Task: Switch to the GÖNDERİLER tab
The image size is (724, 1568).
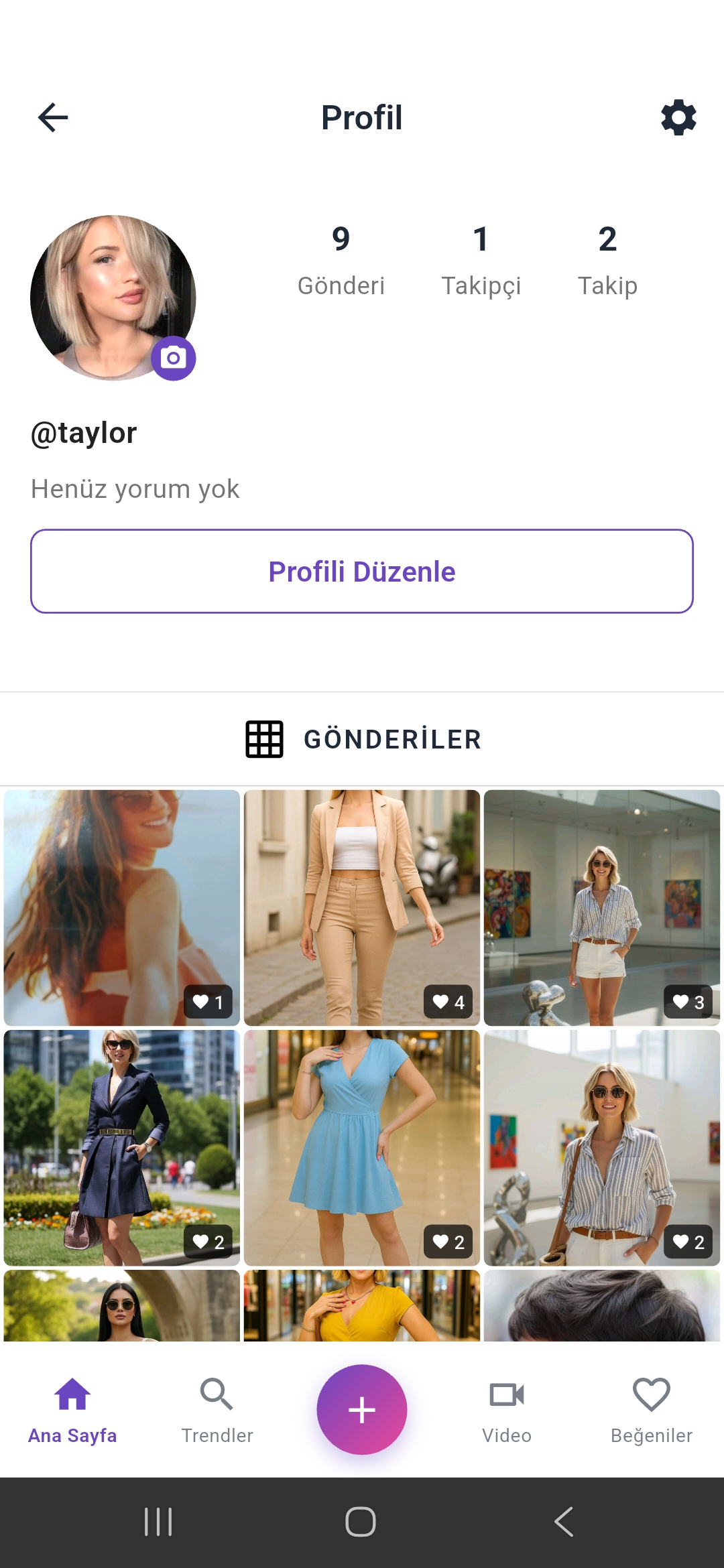Action: click(392, 739)
